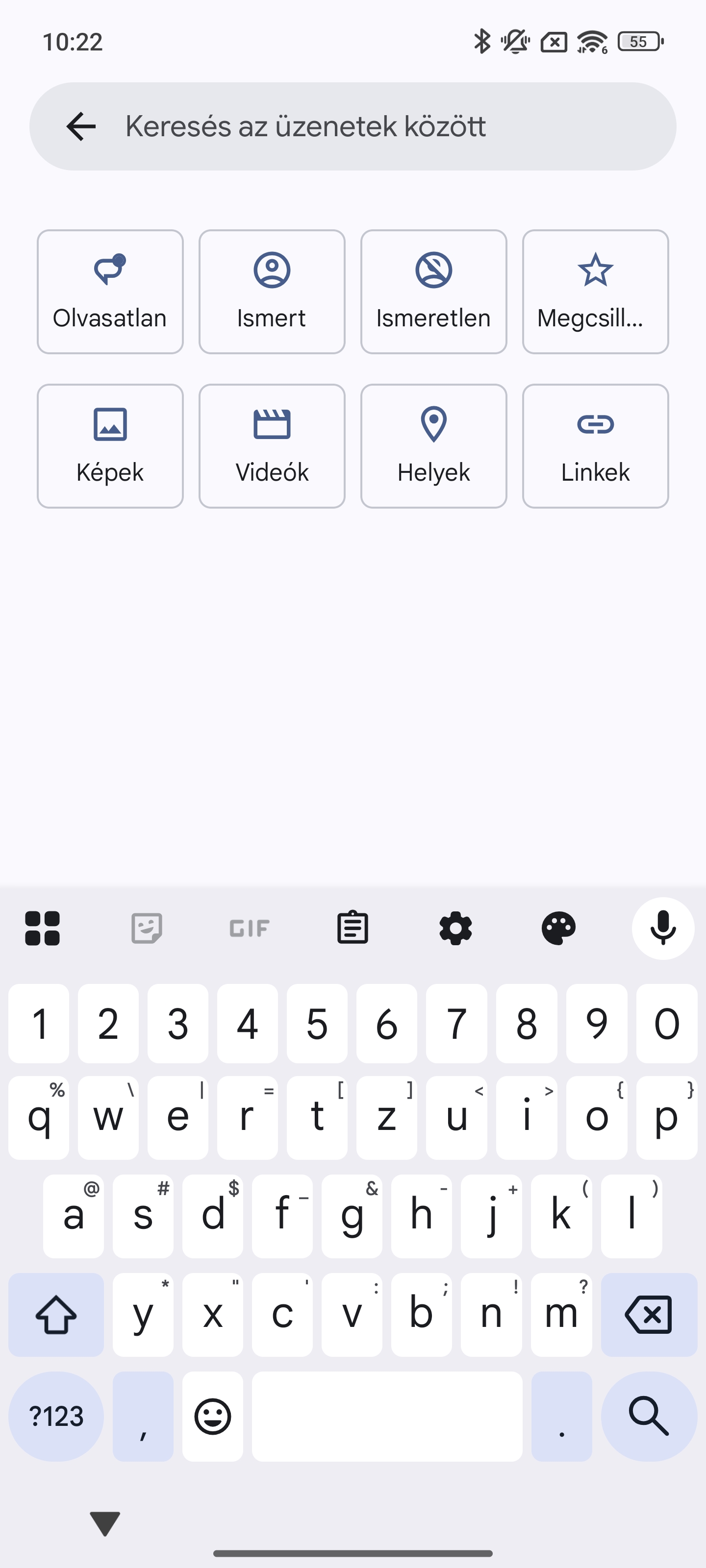Select the Ismeretlen senders filter

[434, 292]
